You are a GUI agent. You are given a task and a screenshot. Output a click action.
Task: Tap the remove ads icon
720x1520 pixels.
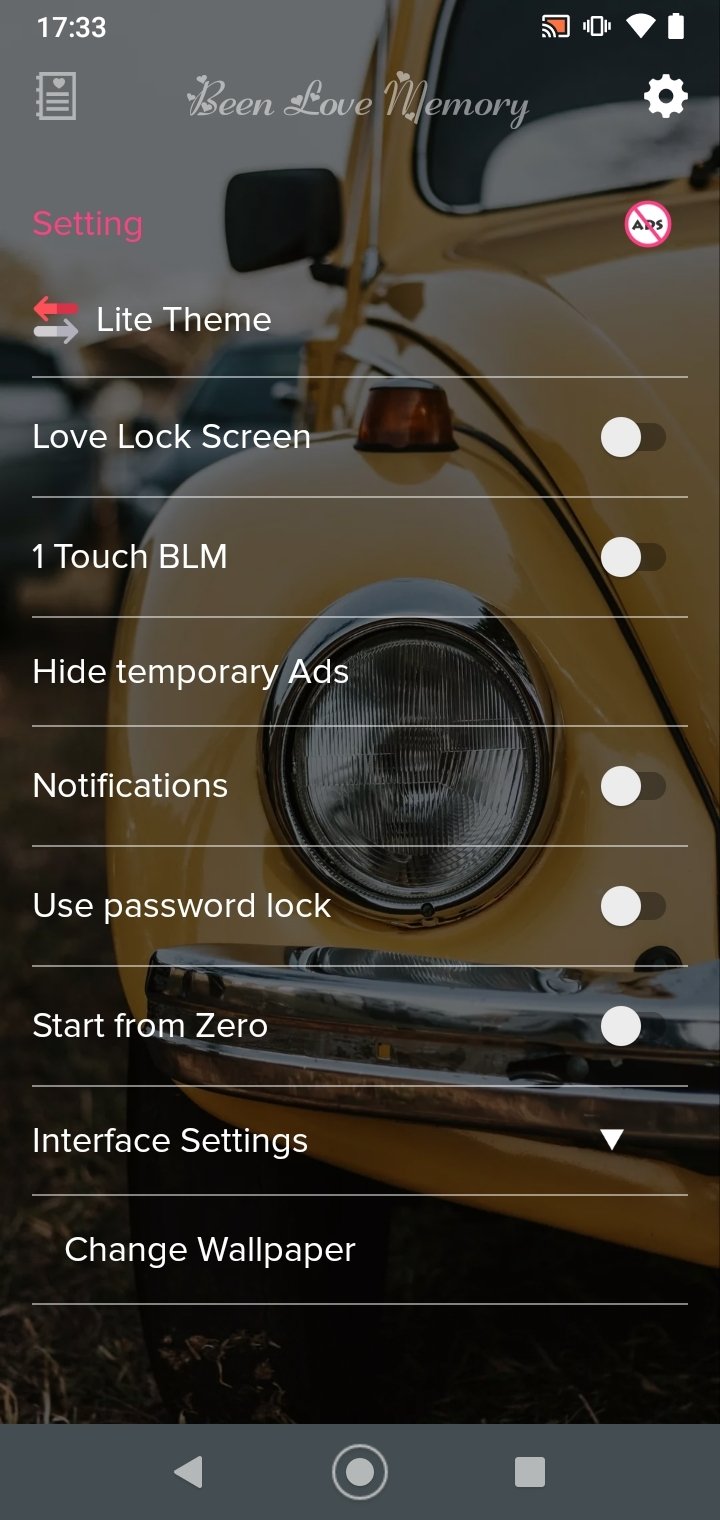point(647,224)
